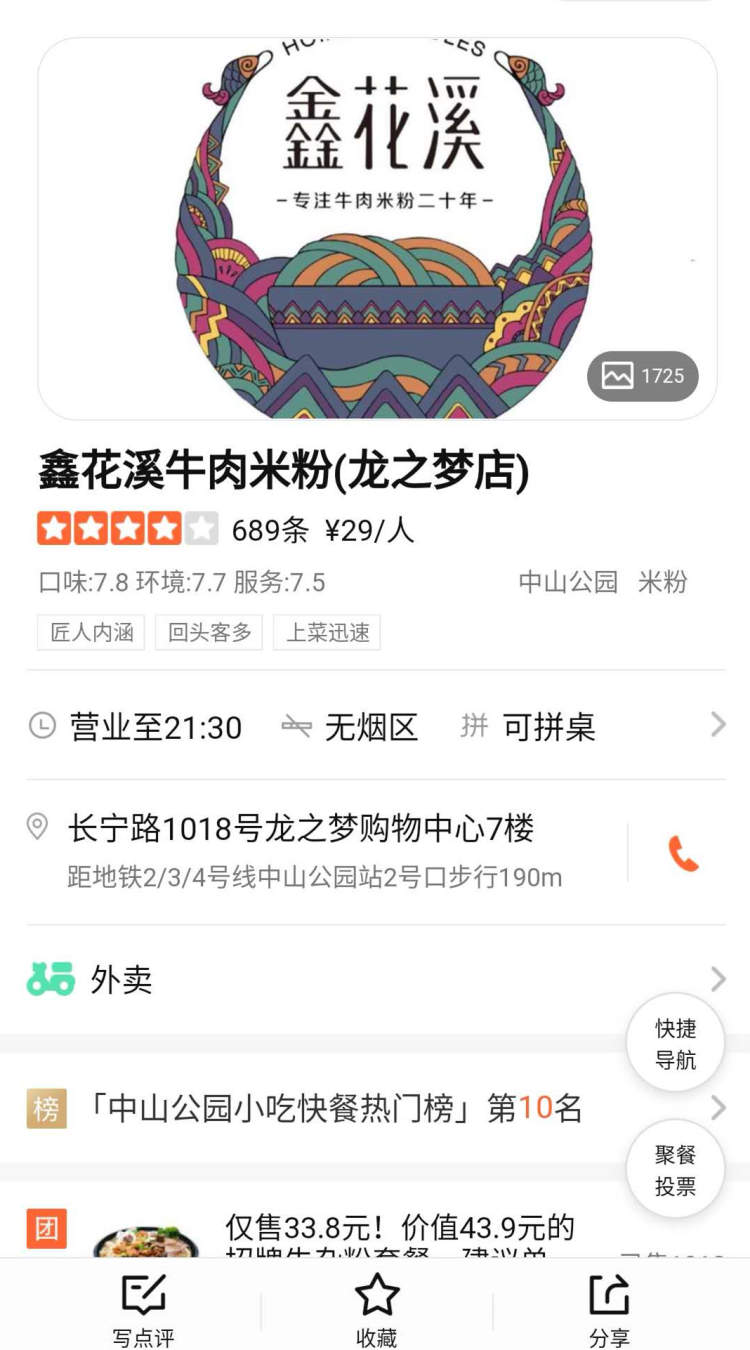Tap the 快捷导航 floating button
The width and height of the screenshot is (750, 1350).
pos(675,1044)
